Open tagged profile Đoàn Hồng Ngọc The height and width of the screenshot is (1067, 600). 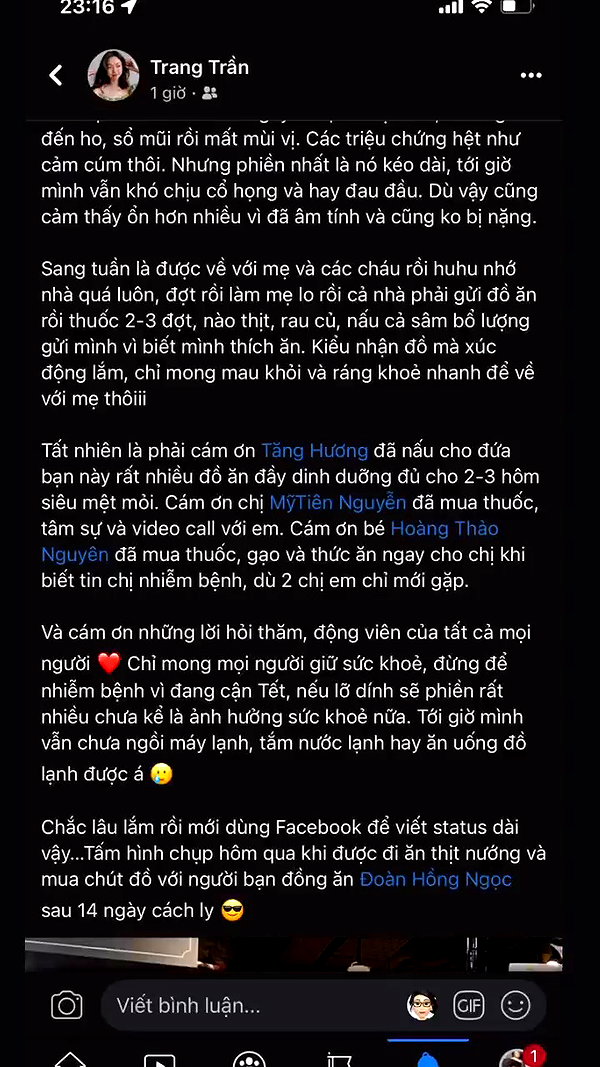pyautogui.click(x=436, y=879)
